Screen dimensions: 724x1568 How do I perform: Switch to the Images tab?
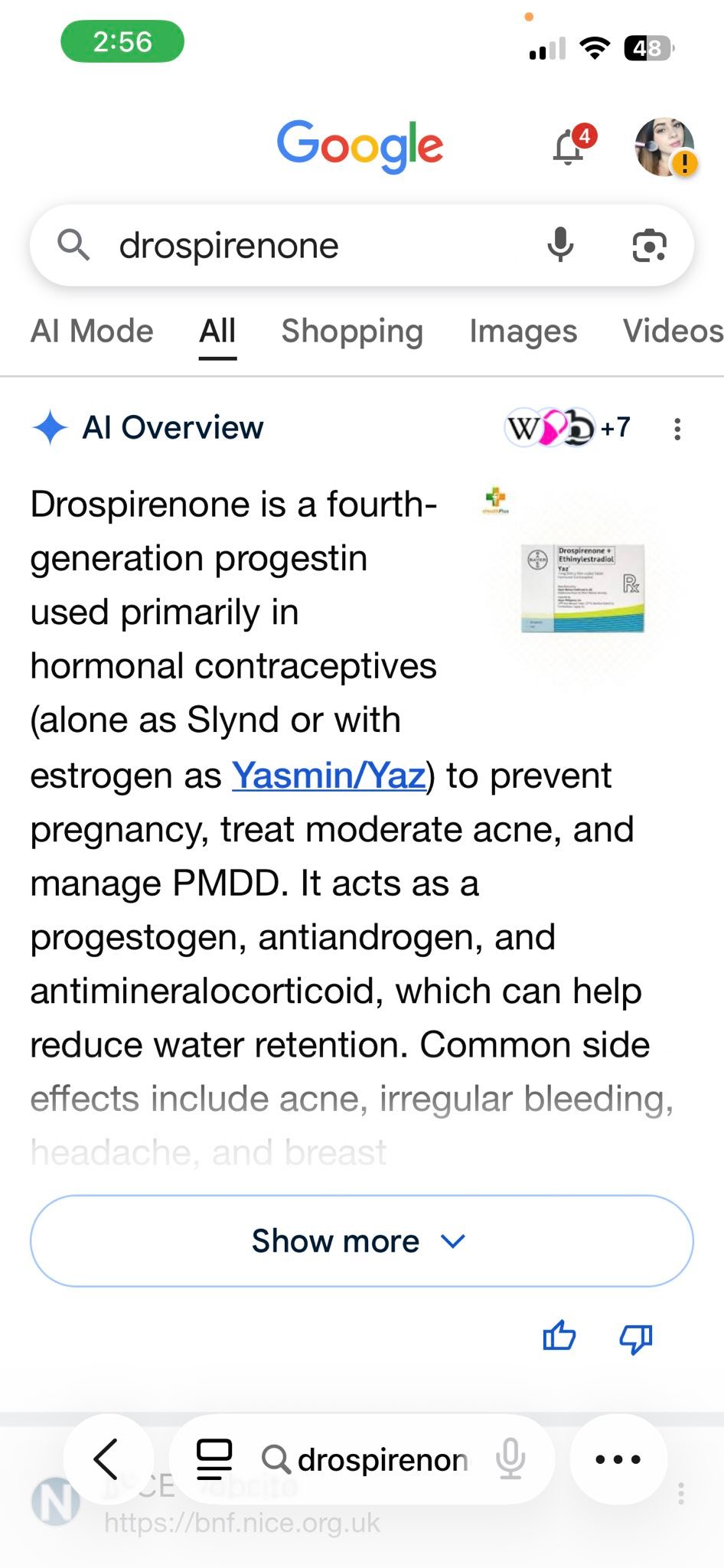523,331
